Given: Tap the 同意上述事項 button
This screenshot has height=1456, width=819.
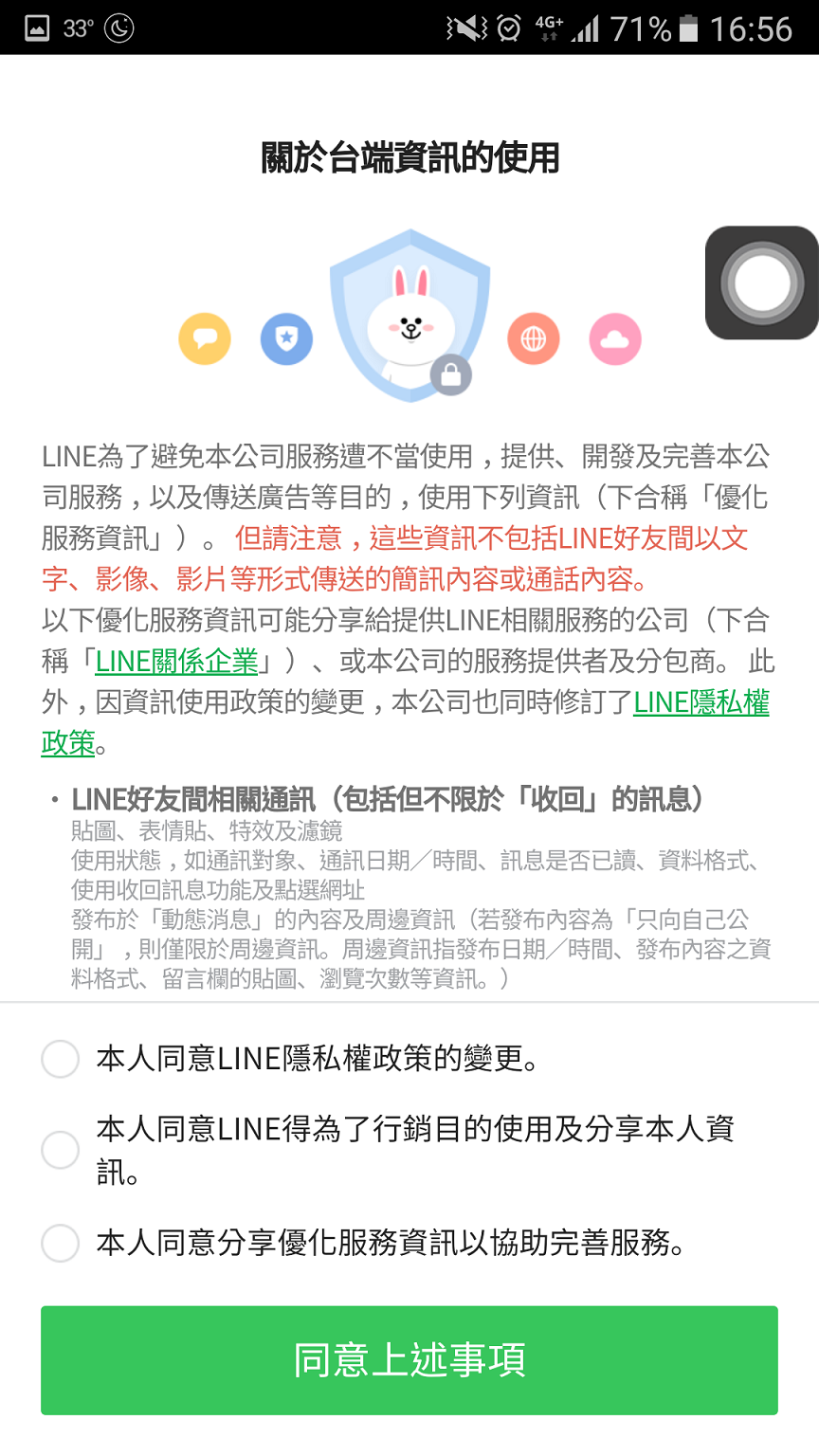Looking at the screenshot, I should (x=409, y=1360).
